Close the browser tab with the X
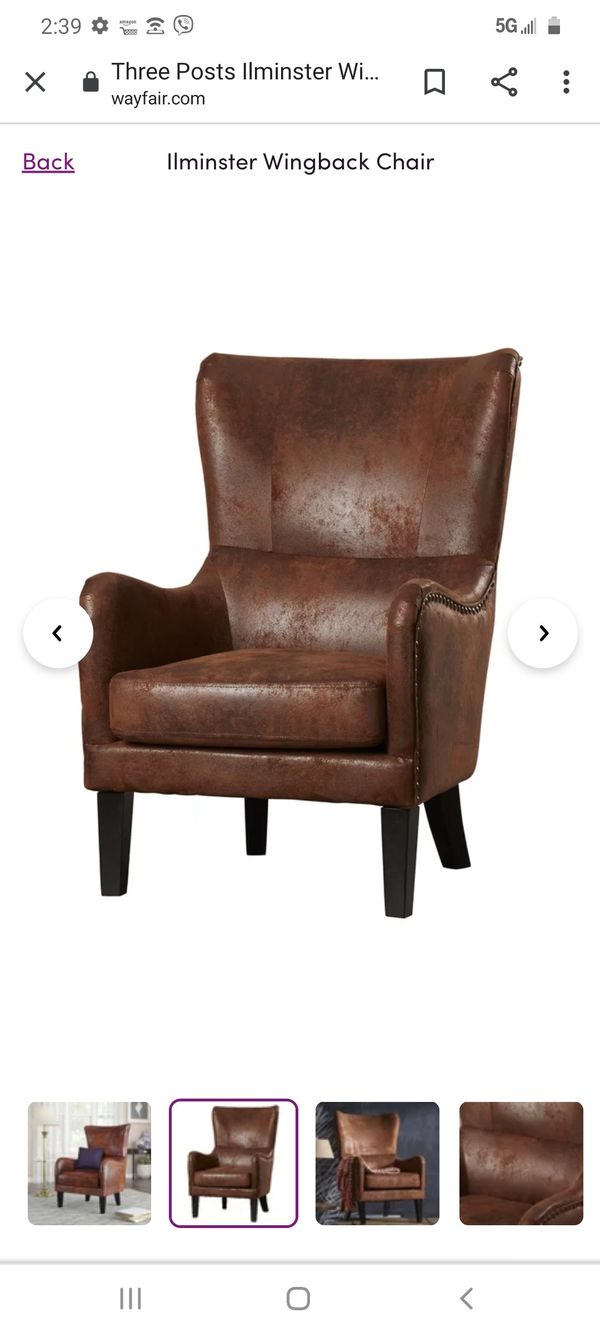Screen dimensions: 600x1333 pyautogui.click(x=35, y=82)
